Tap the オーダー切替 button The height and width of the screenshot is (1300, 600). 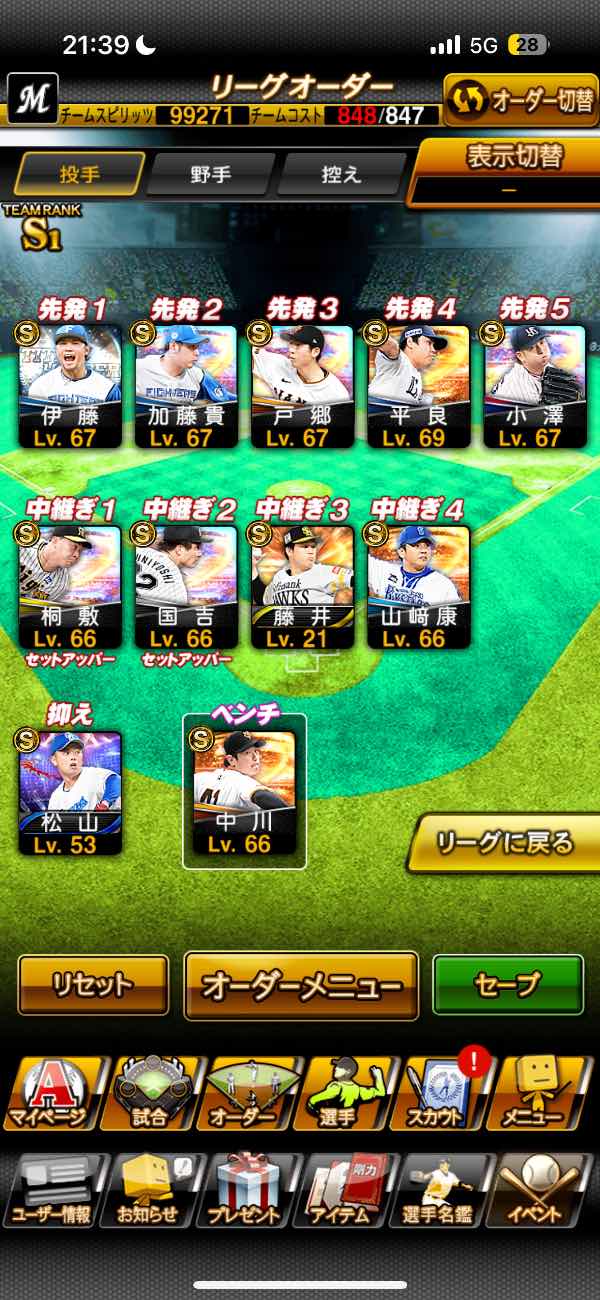pyautogui.click(x=520, y=101)
